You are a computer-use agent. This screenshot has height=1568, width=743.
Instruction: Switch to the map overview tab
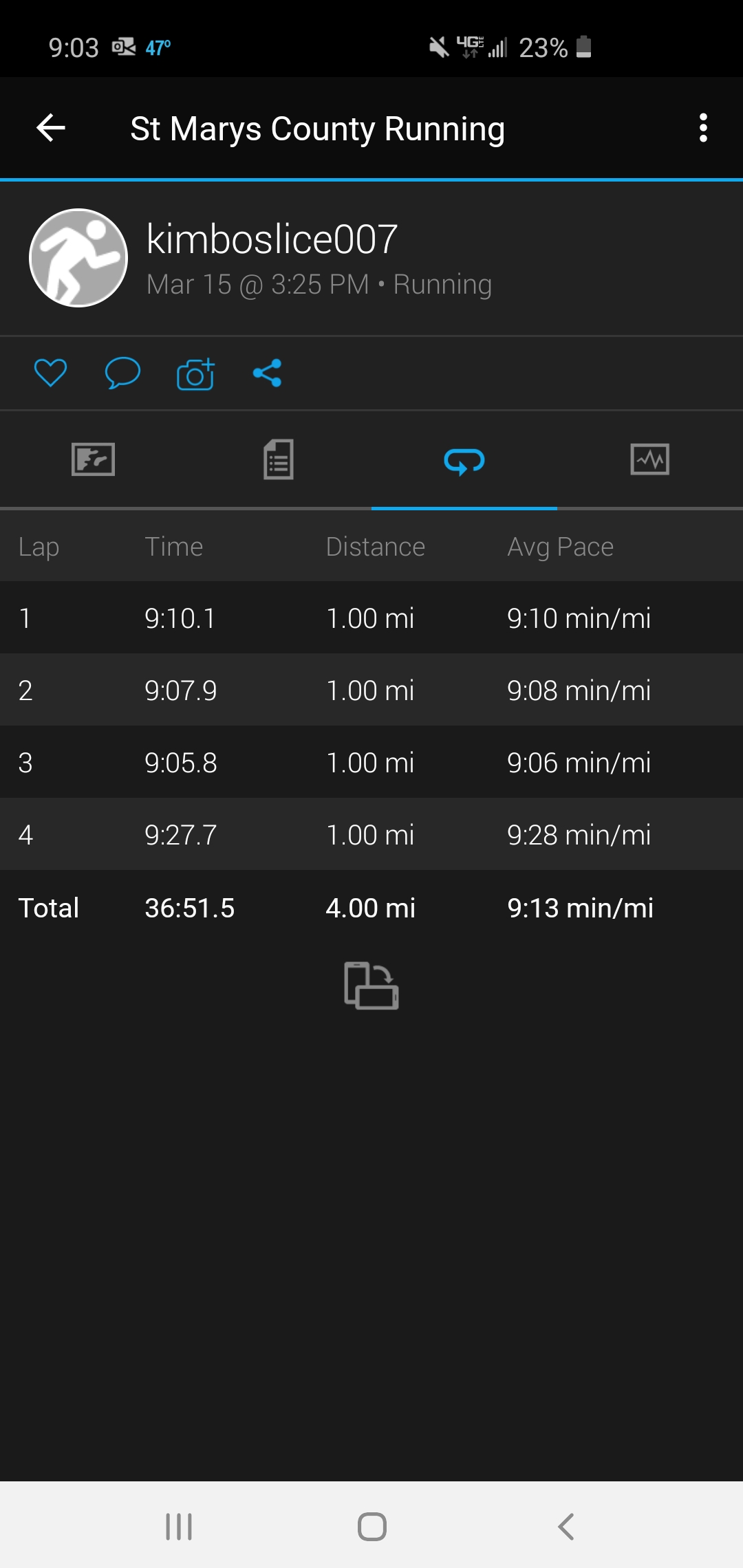click(93, 459)
